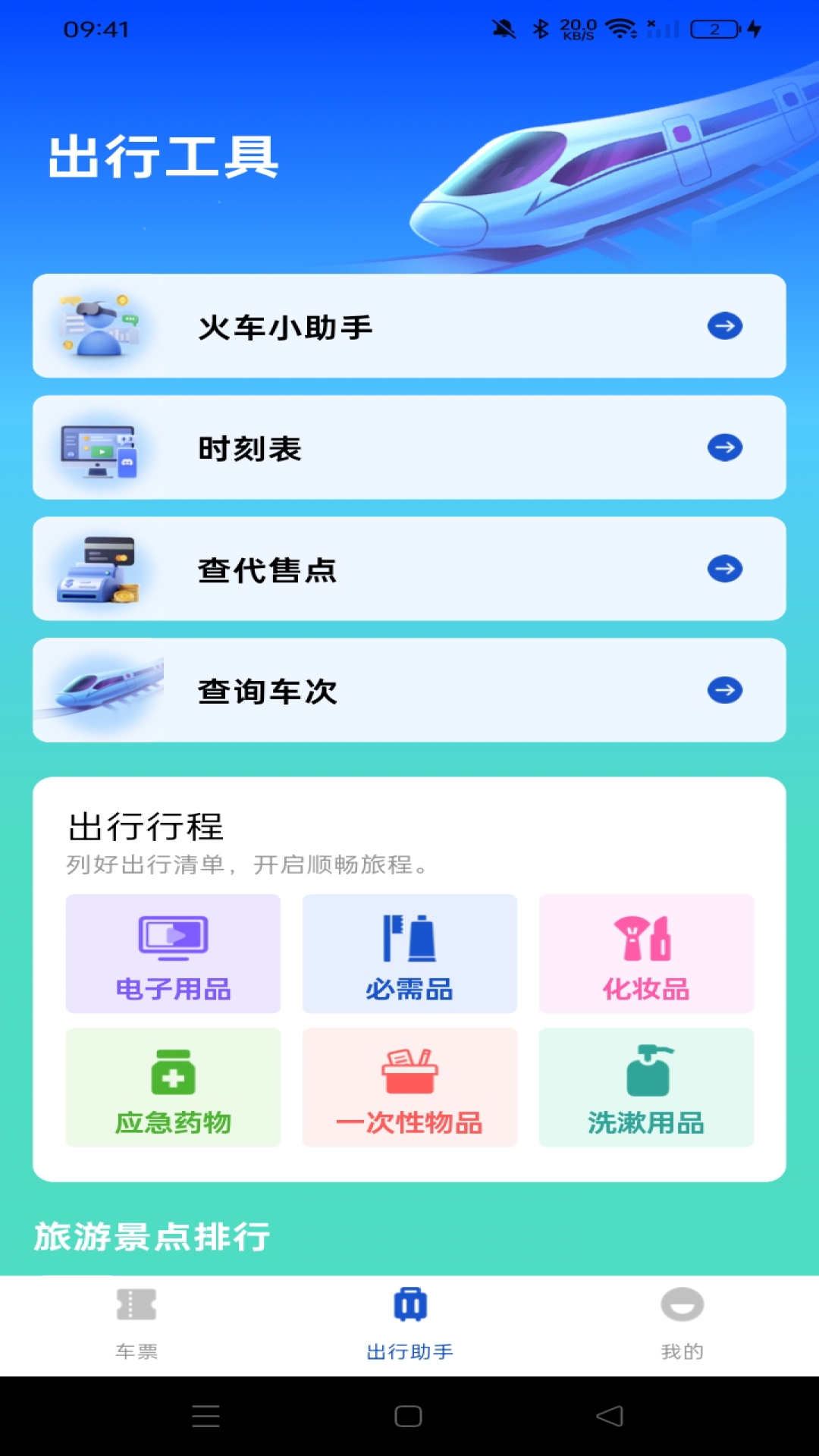819x1456 pixels.
Task: Tap the 化妆品 cosmetics icon
Action: coord(646,939)
